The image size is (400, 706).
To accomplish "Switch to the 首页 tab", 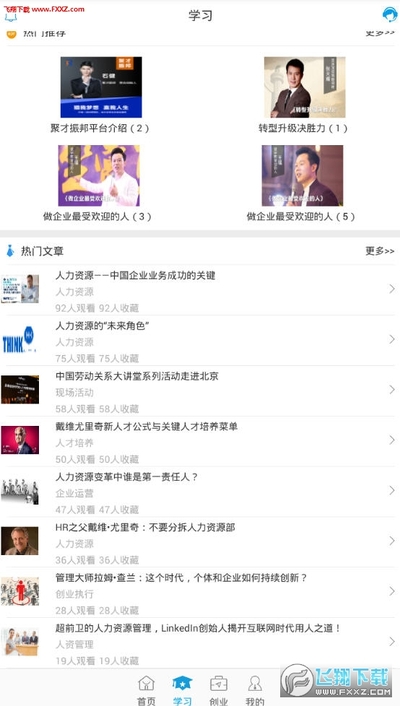I will [146, 689].
